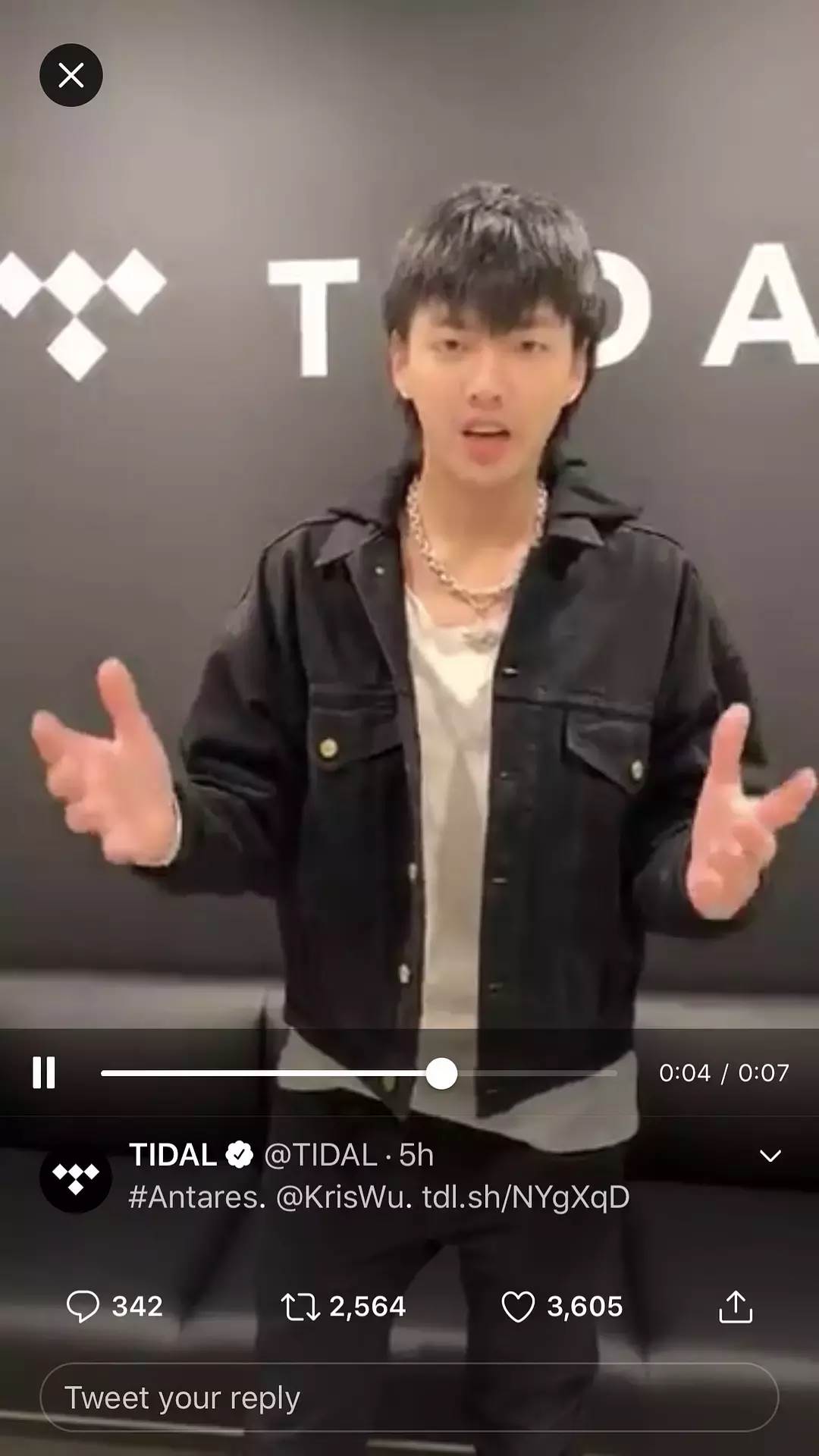Tap the Tweet your reply field
Image resolution: width=819 pixels, height=1456 pixels.
pos(409,1398)
